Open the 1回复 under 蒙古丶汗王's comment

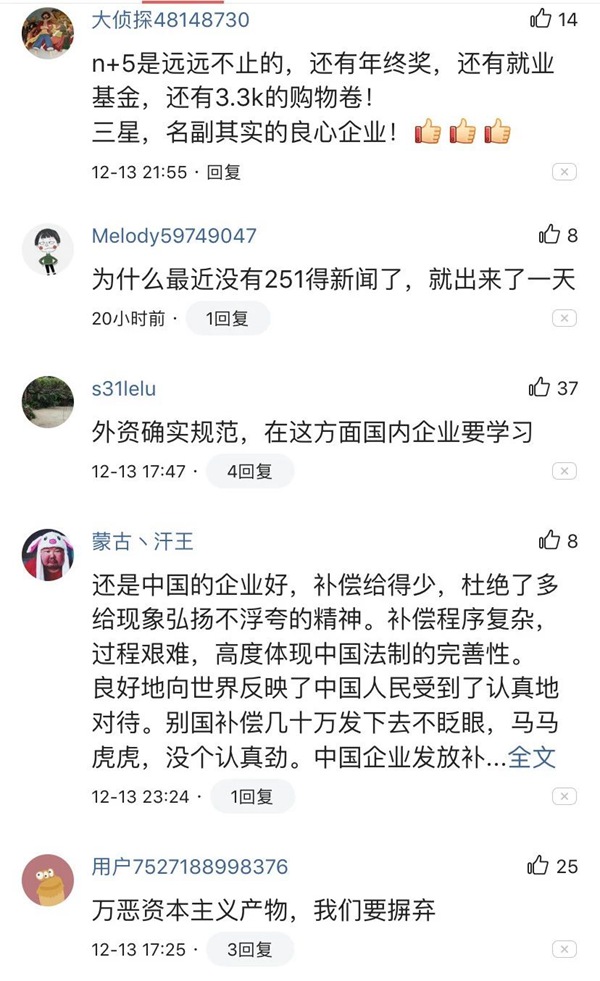pos(250,797)
